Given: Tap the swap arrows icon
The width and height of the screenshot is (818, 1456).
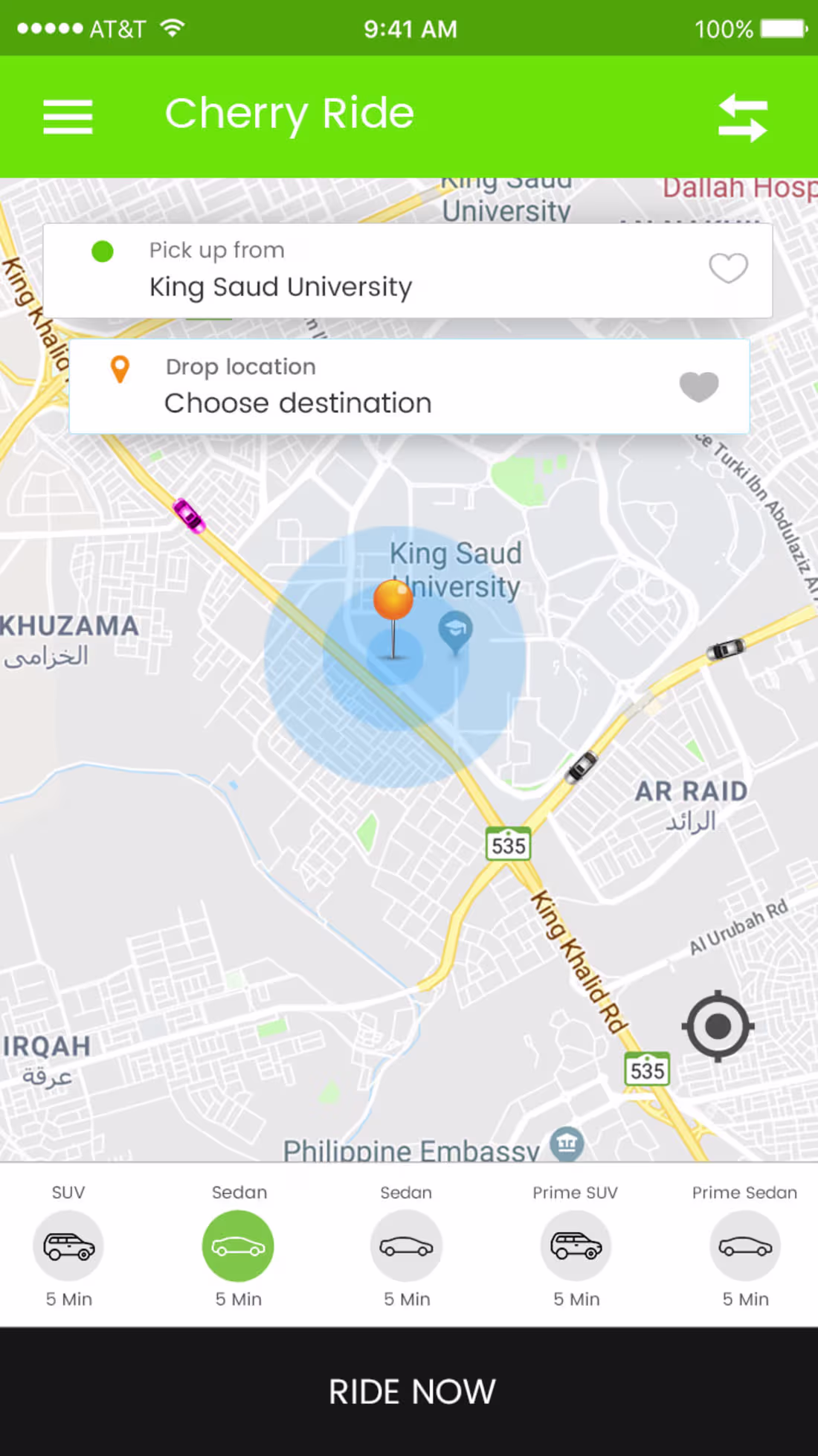Looking at the screenshot, I should point(742,118).
